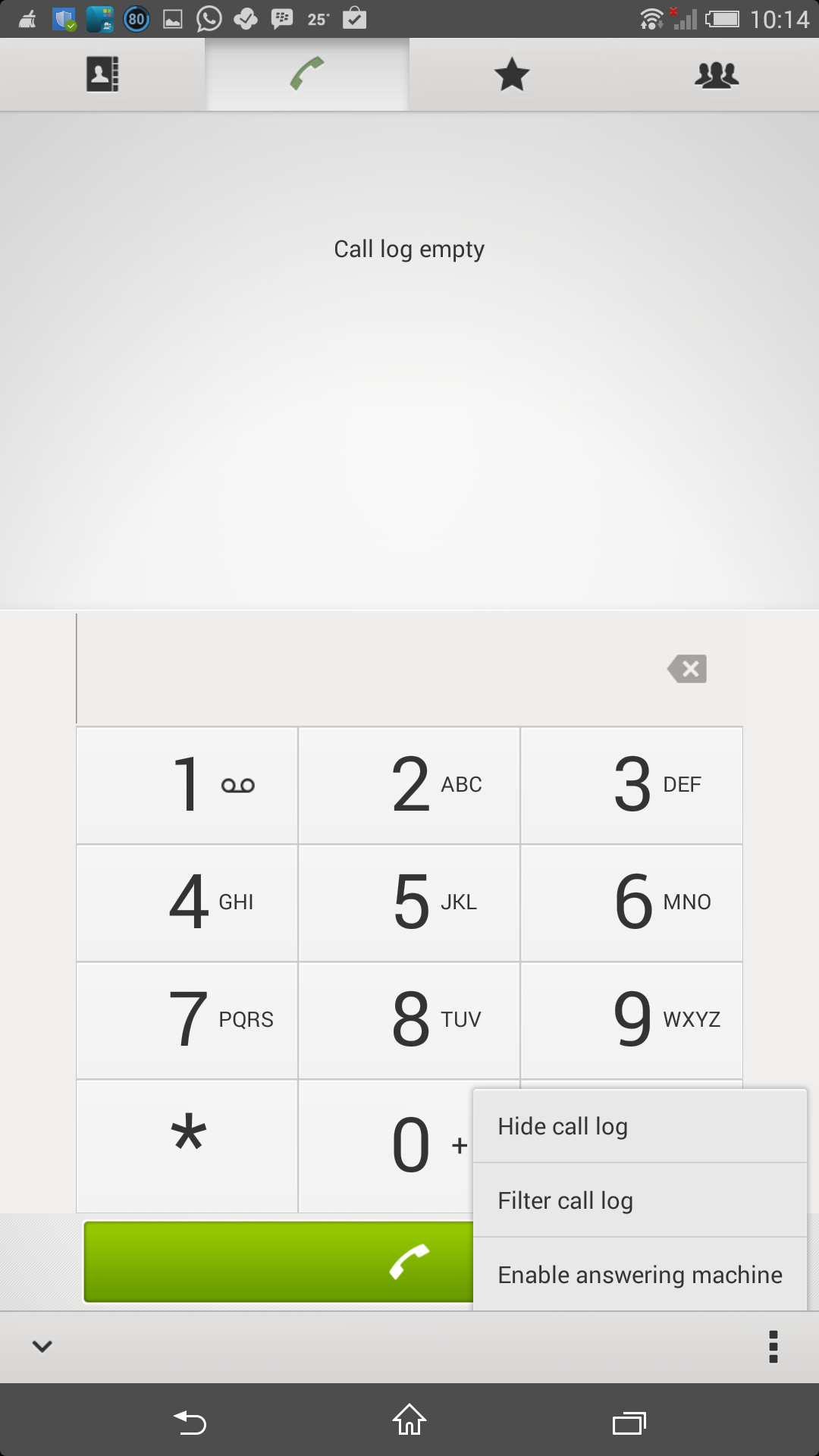Image resolution: width=819 pixels, height=1456 pixels.
Task: Enter digit 8 TUV
Action: click(409, 1020)
